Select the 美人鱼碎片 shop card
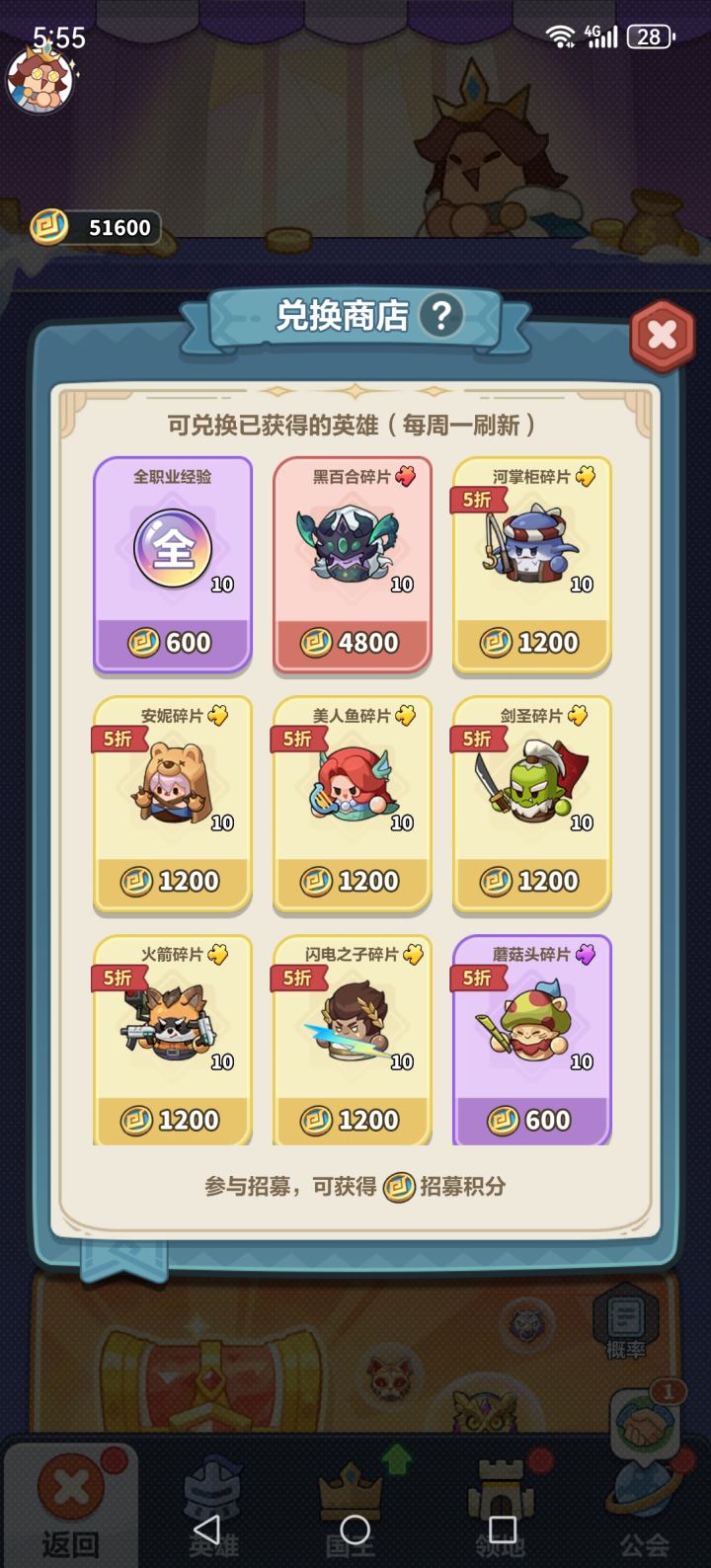Image resolution: width=711 pixels, height=1568 pixels. 352,804
